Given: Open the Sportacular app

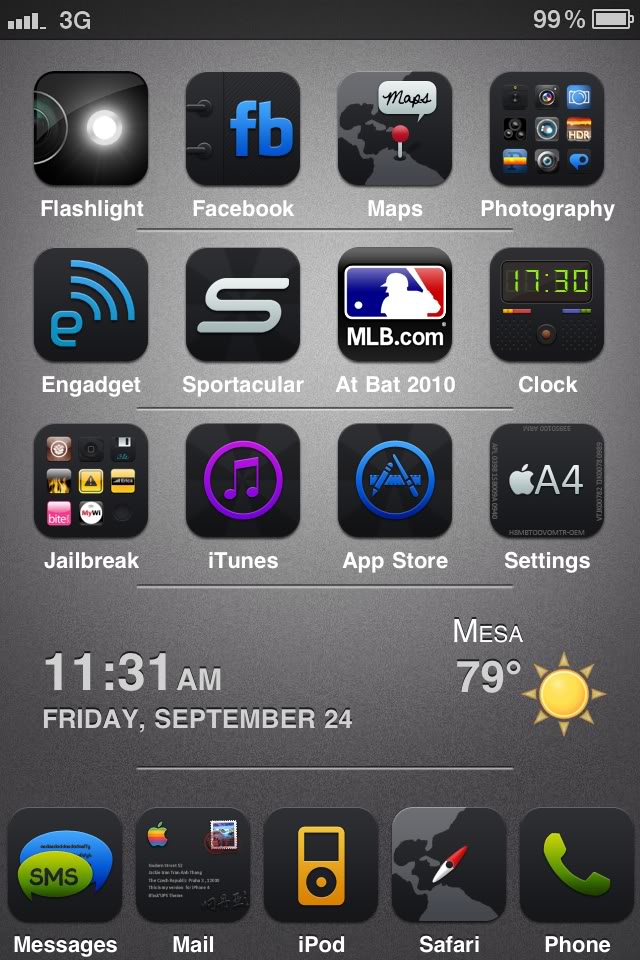Looking at the screenshot, I should click(243, 305).
